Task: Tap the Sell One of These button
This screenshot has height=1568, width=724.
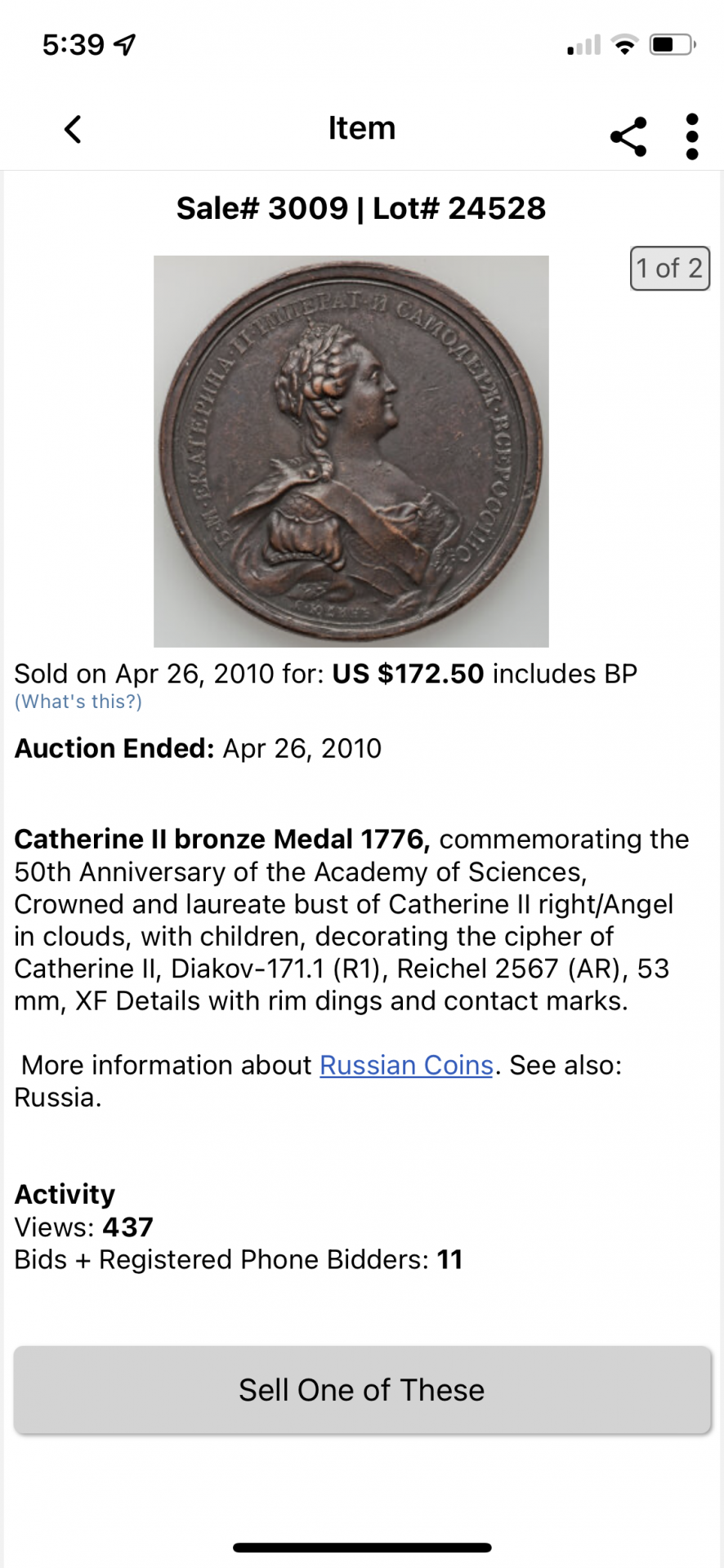Action: click(362, 1390)
